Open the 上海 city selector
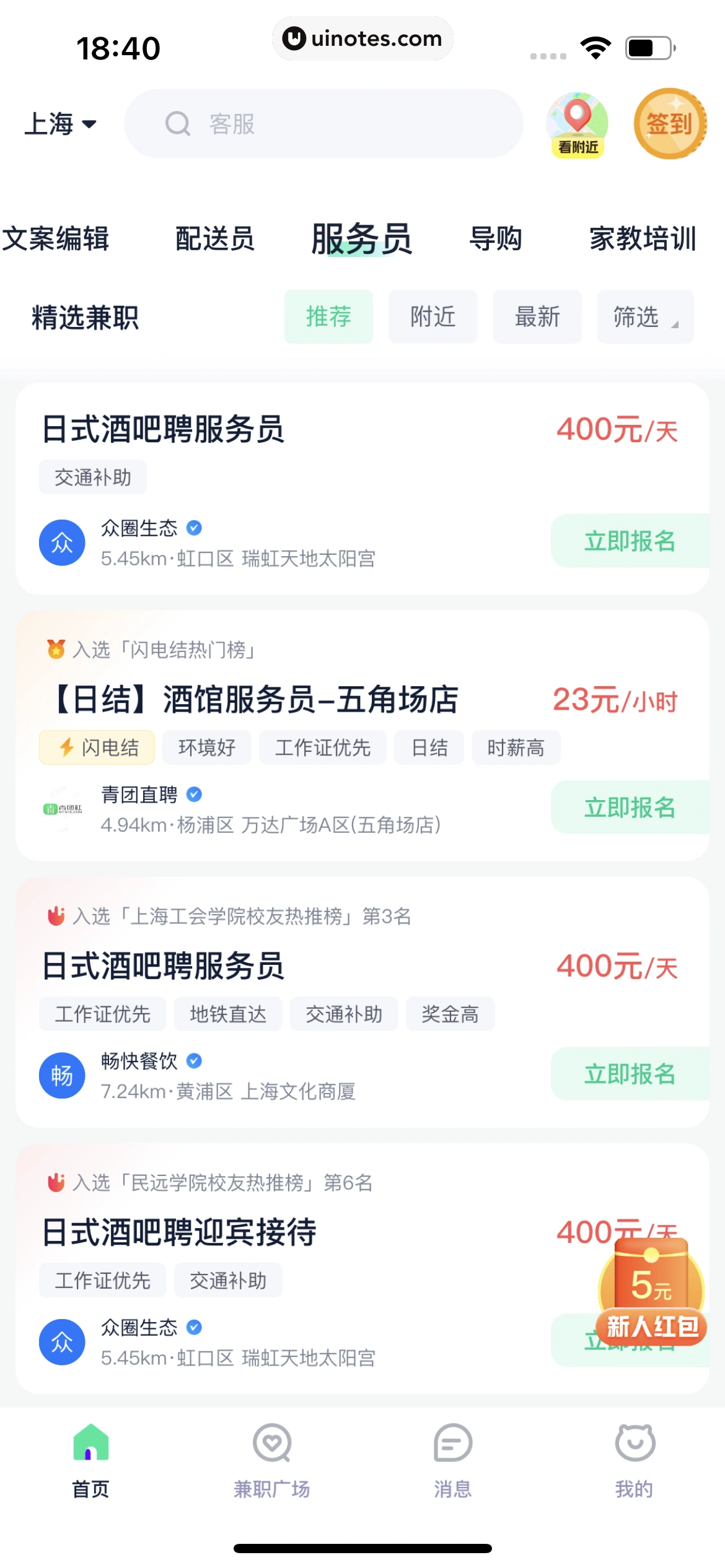Viewport: 725px width, 1568px height. click(60, 124)
